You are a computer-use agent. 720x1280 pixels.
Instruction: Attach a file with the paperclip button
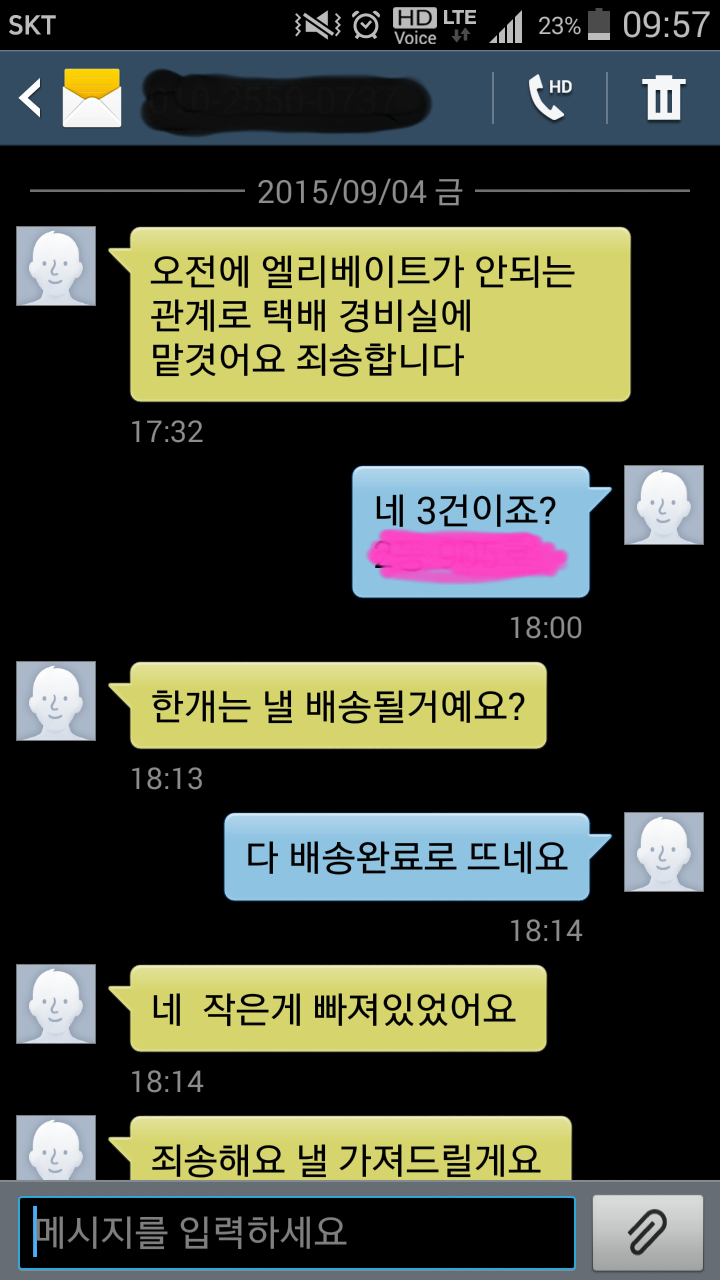pos(647,1232)
